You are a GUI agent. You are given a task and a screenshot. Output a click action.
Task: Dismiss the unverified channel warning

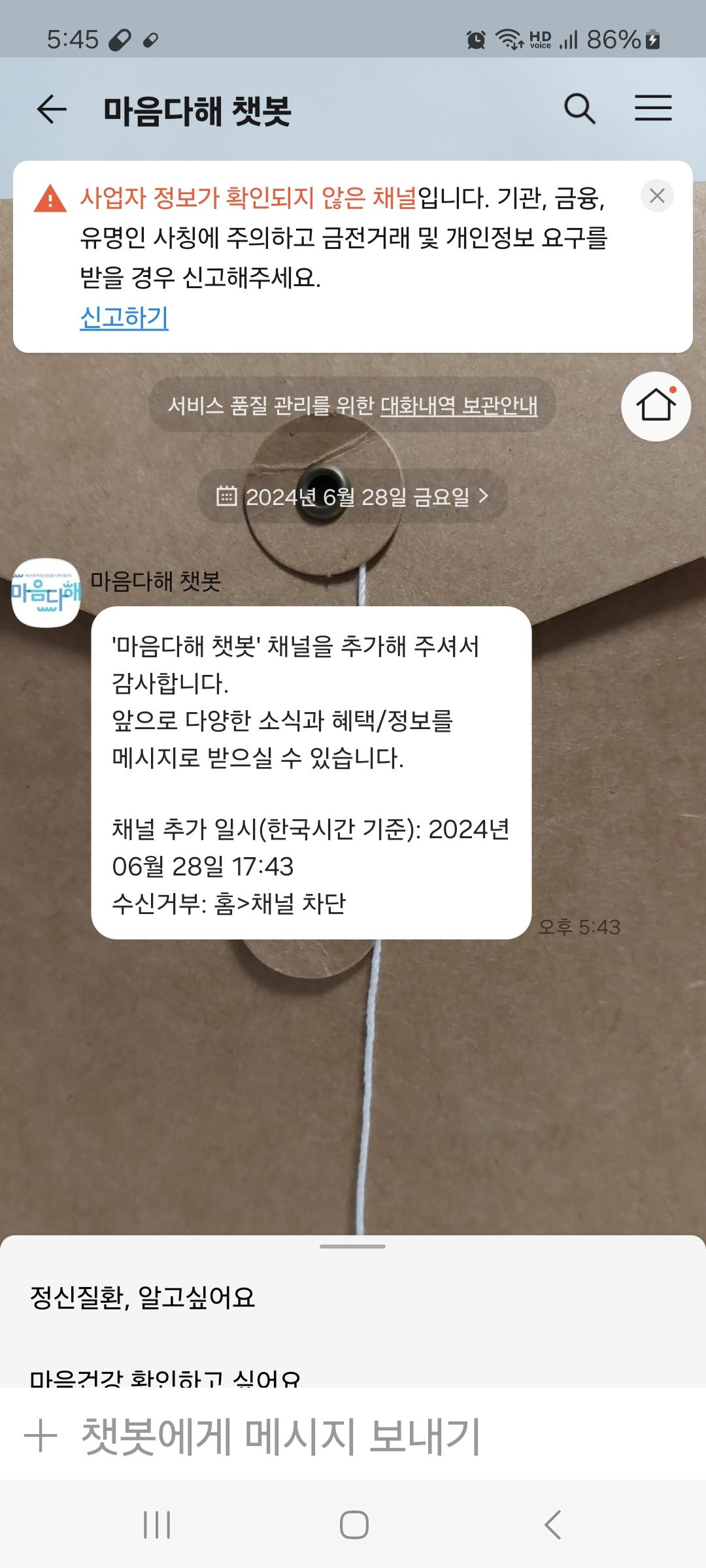click(657, 196)
